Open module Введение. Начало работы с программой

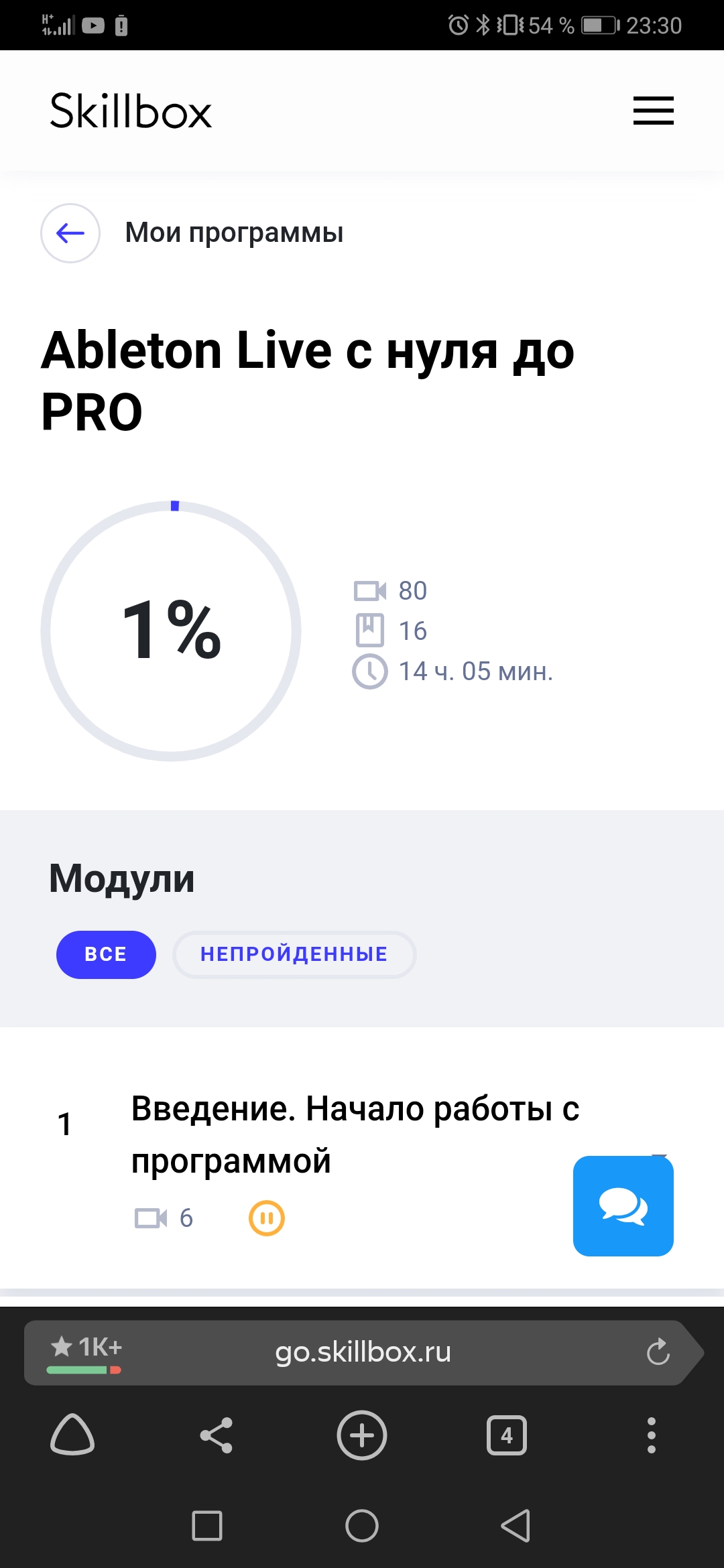(x=354, y=1134)
